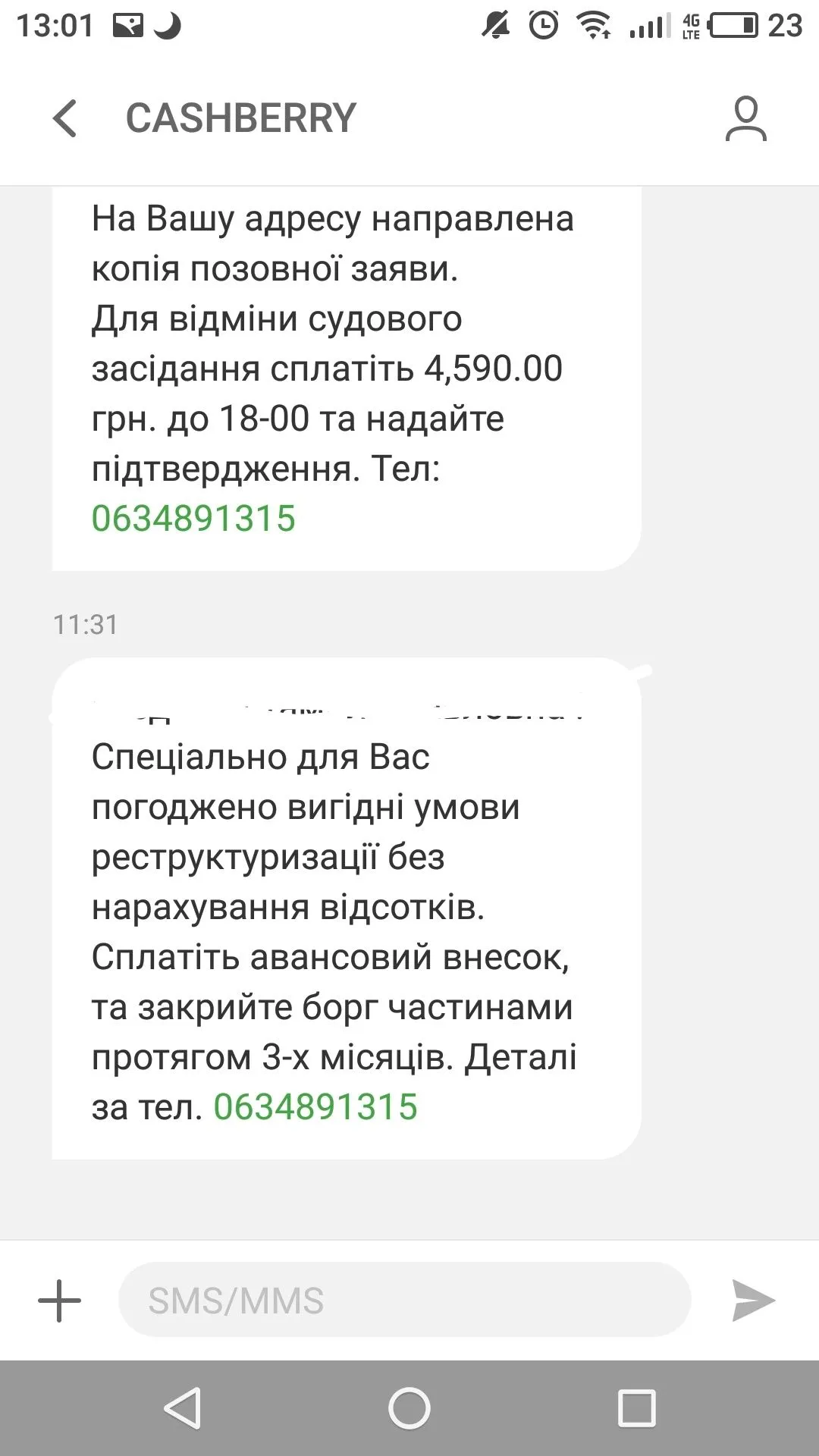Go back from the CASHBERRY conversation
819x1456 pixels.
[65, 118]
